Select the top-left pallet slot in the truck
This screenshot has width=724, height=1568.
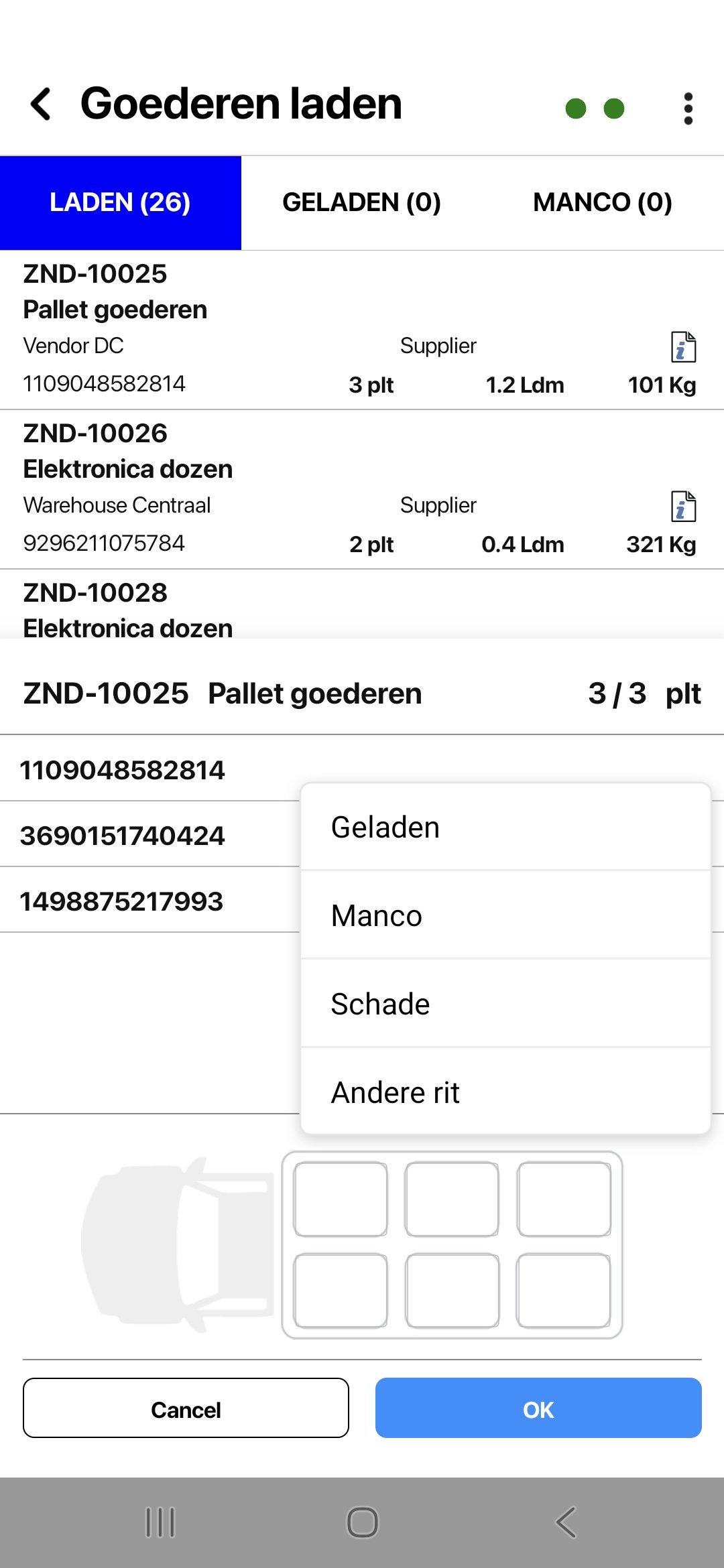click(340, 1206)
